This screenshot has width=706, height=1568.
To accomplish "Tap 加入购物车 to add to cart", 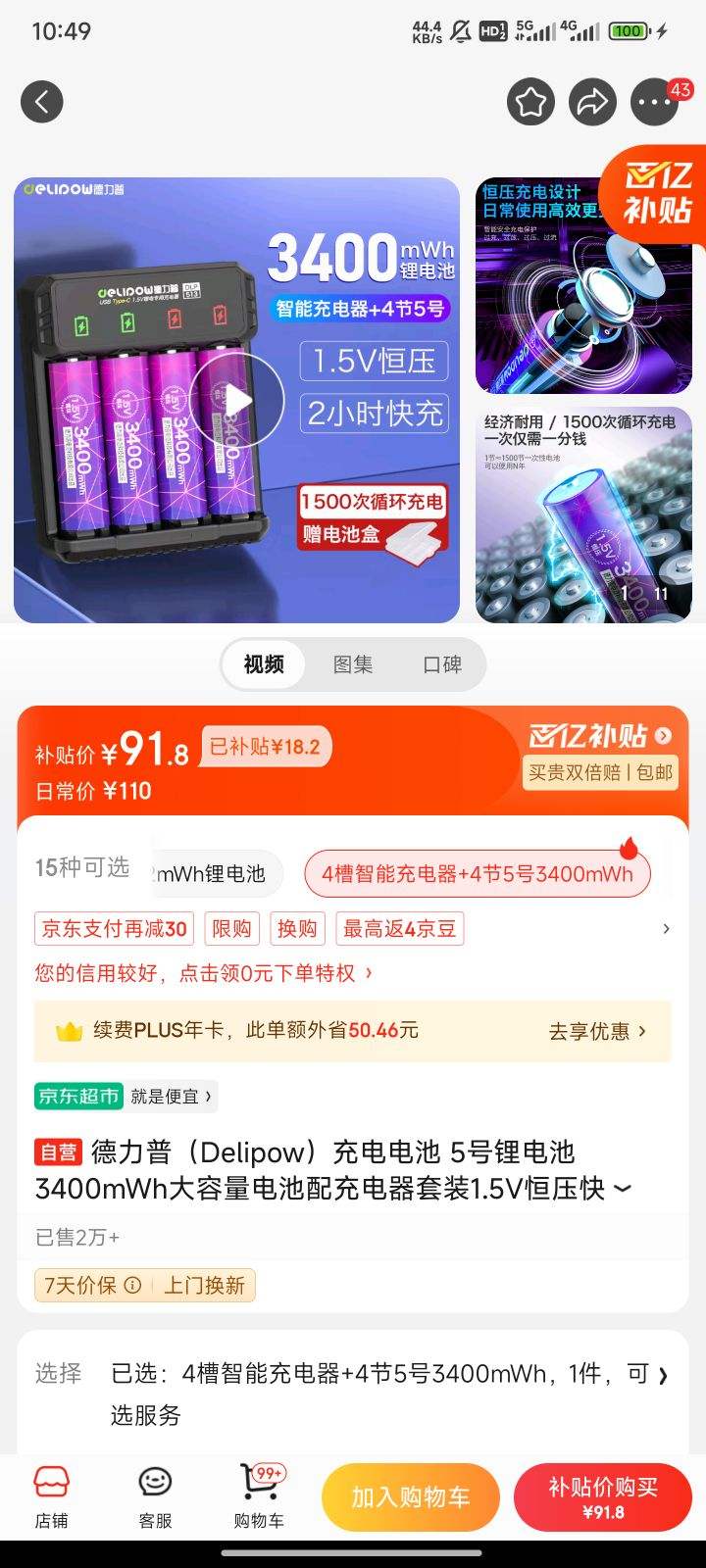I will pyautogui.click(x=411, y=1496).
